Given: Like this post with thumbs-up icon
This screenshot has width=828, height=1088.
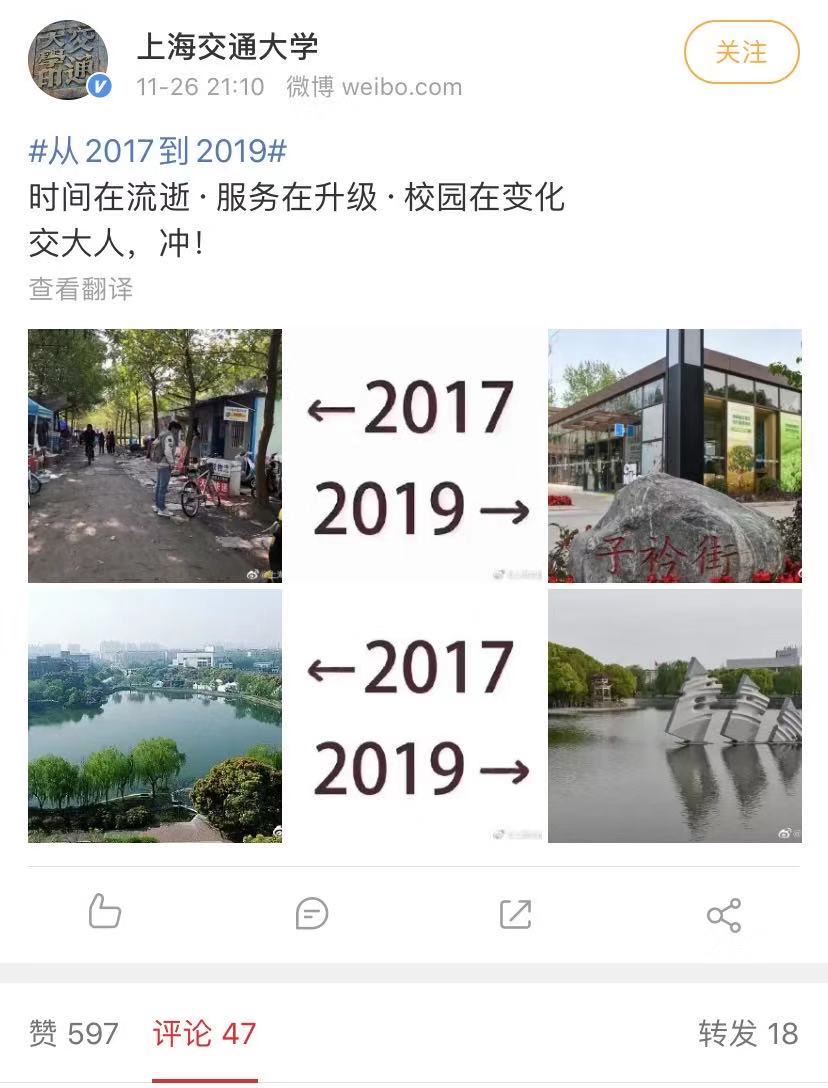Looking at the screenshot, I should pos(104,913).
